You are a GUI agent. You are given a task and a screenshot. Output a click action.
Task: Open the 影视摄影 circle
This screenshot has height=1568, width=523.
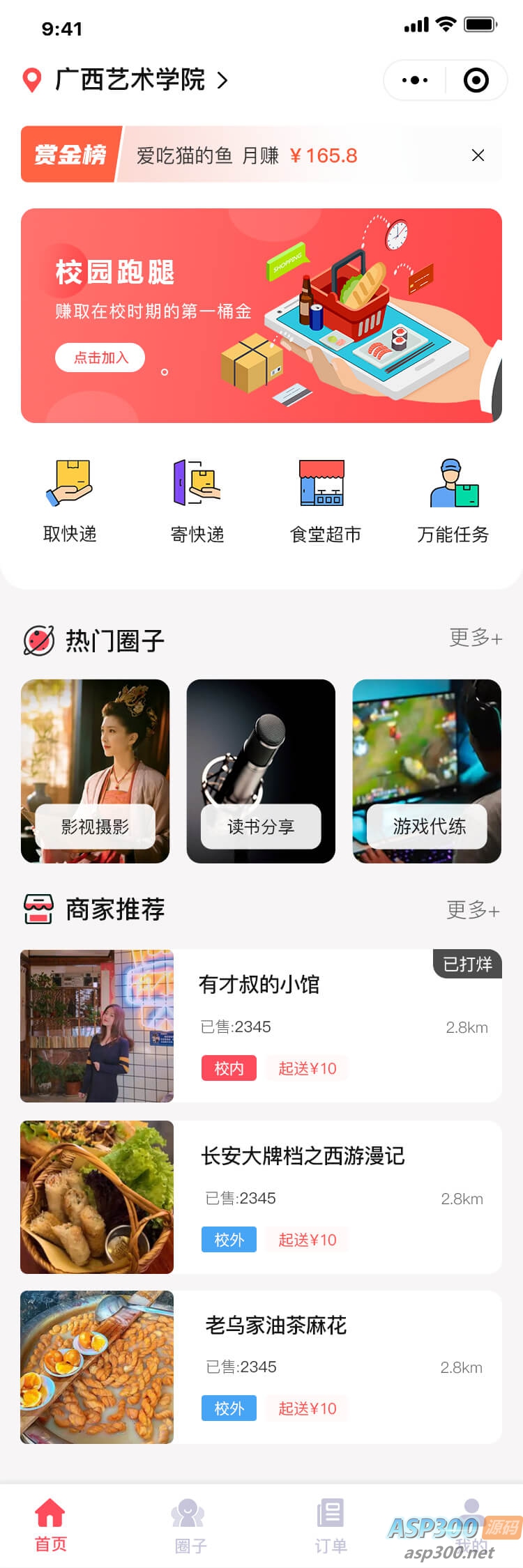(95, 771)
